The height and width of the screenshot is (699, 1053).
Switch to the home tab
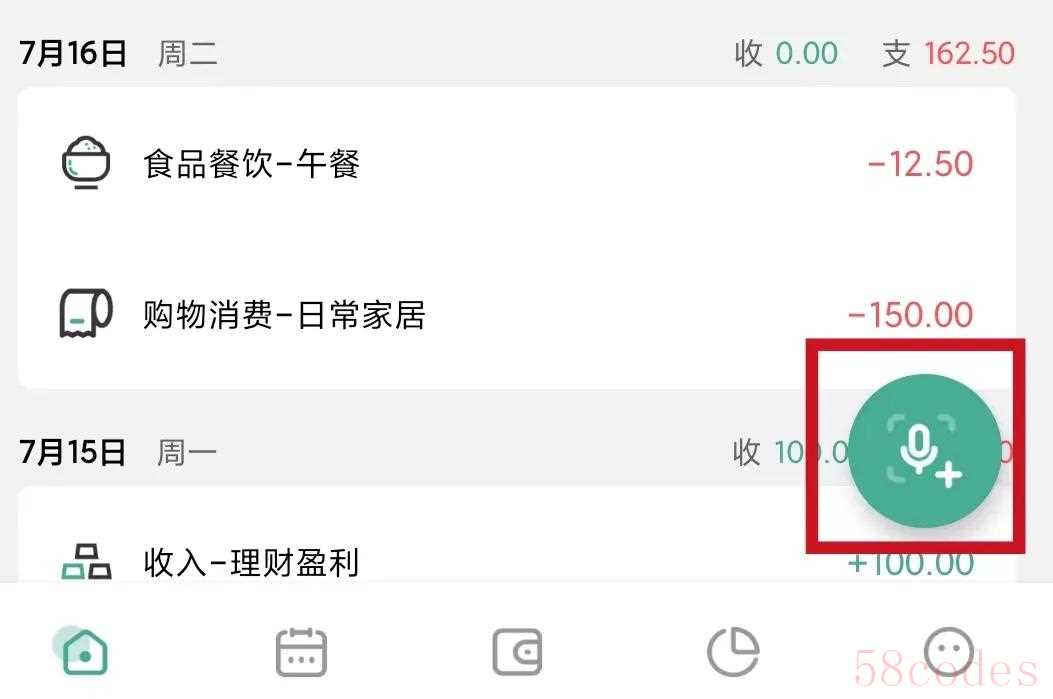[84, 652]
